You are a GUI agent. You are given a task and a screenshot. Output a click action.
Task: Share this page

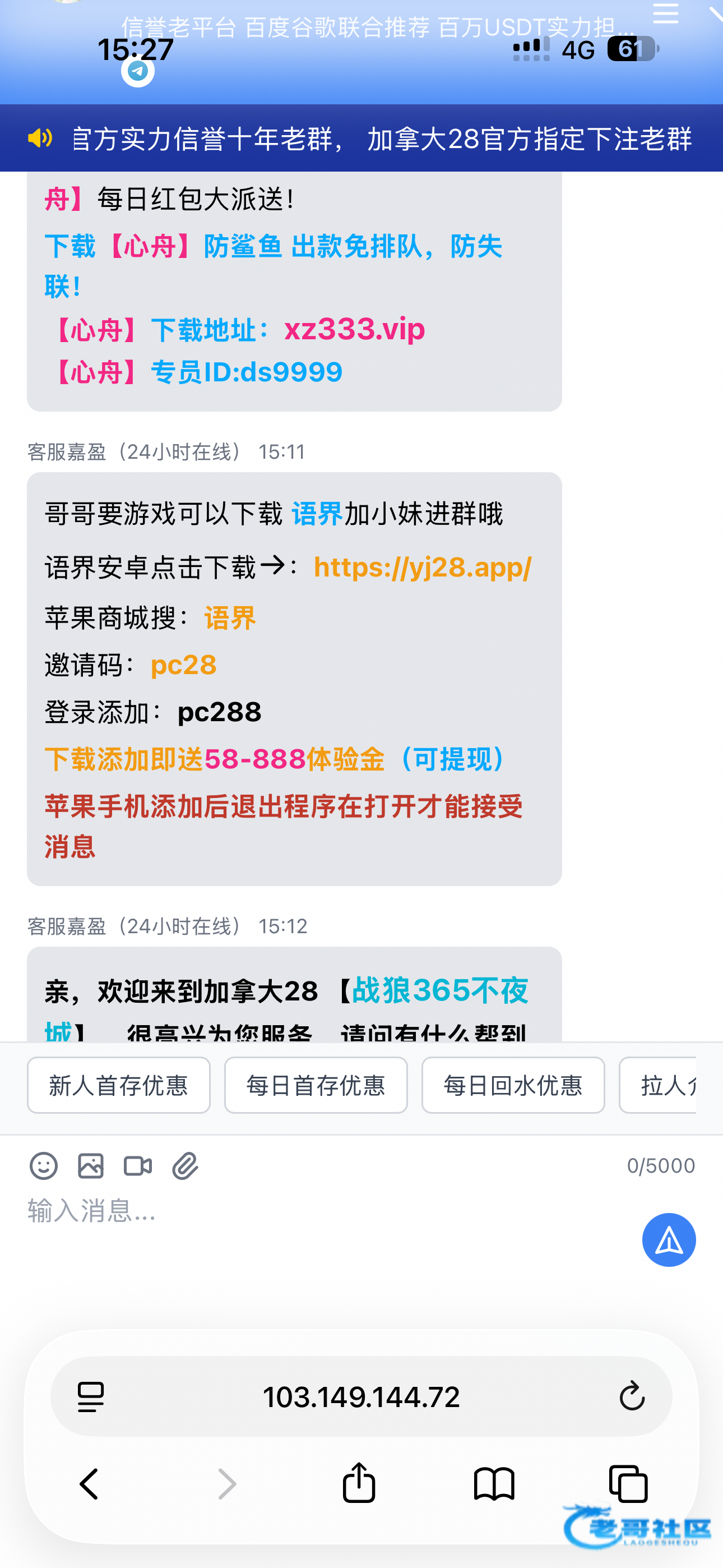click(359, 1483)
